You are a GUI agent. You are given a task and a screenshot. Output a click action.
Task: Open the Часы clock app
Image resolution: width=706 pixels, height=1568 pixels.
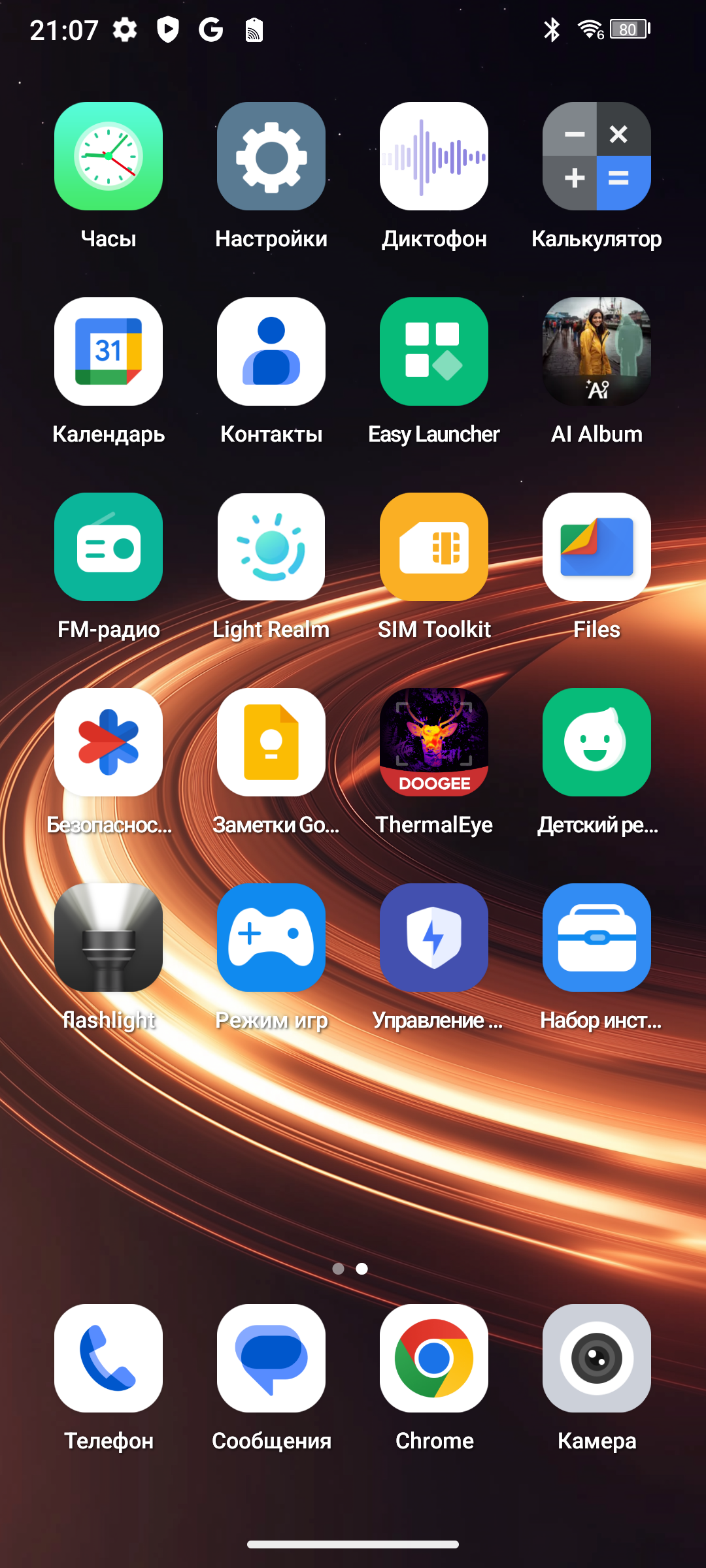[109, 156]
